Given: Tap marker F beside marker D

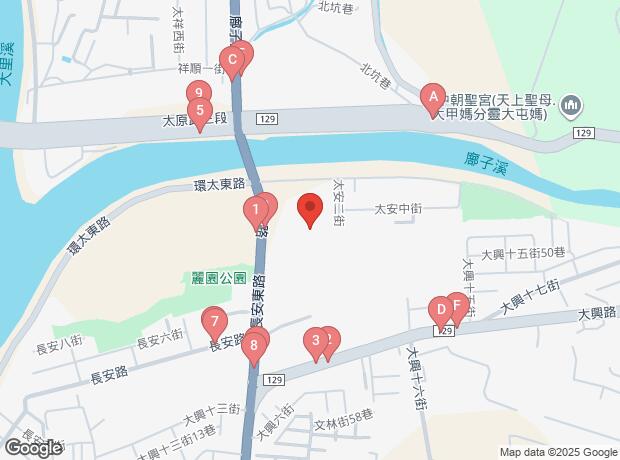Looking at the screenshot, I should coord(457,304).
